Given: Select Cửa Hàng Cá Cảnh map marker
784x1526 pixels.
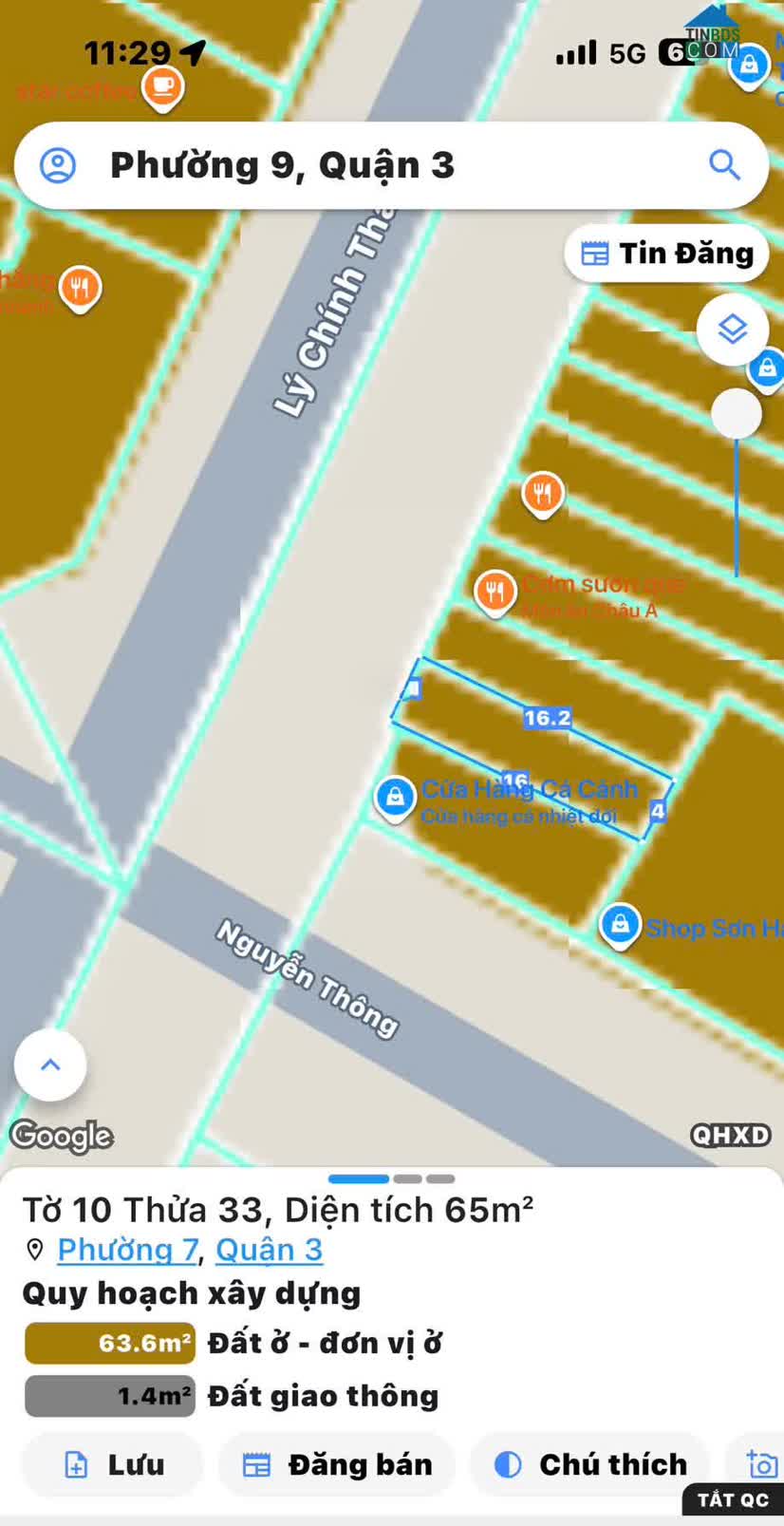Looking at the screenshot, I should (x=395, y=796).
